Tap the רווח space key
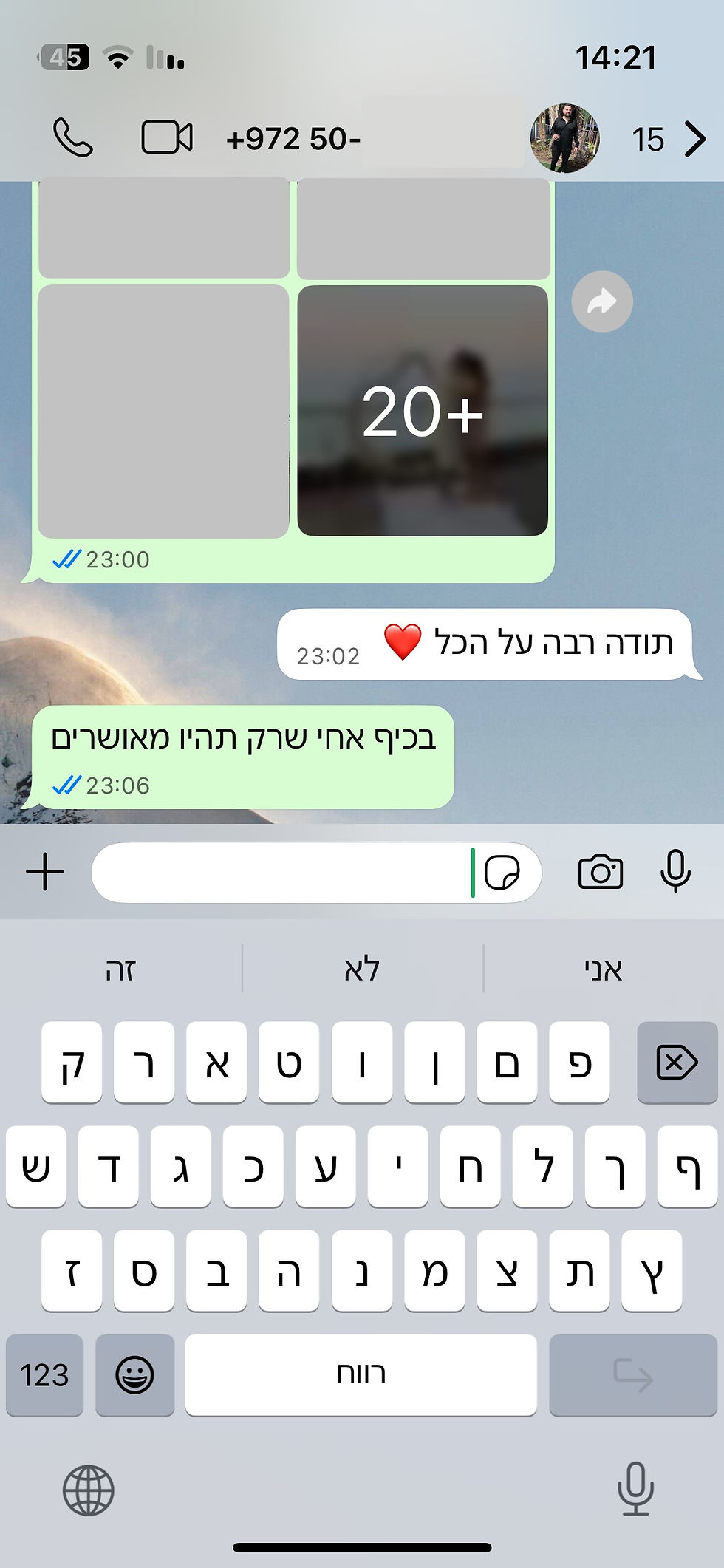724x1568 pixels. pos(361,1375)
